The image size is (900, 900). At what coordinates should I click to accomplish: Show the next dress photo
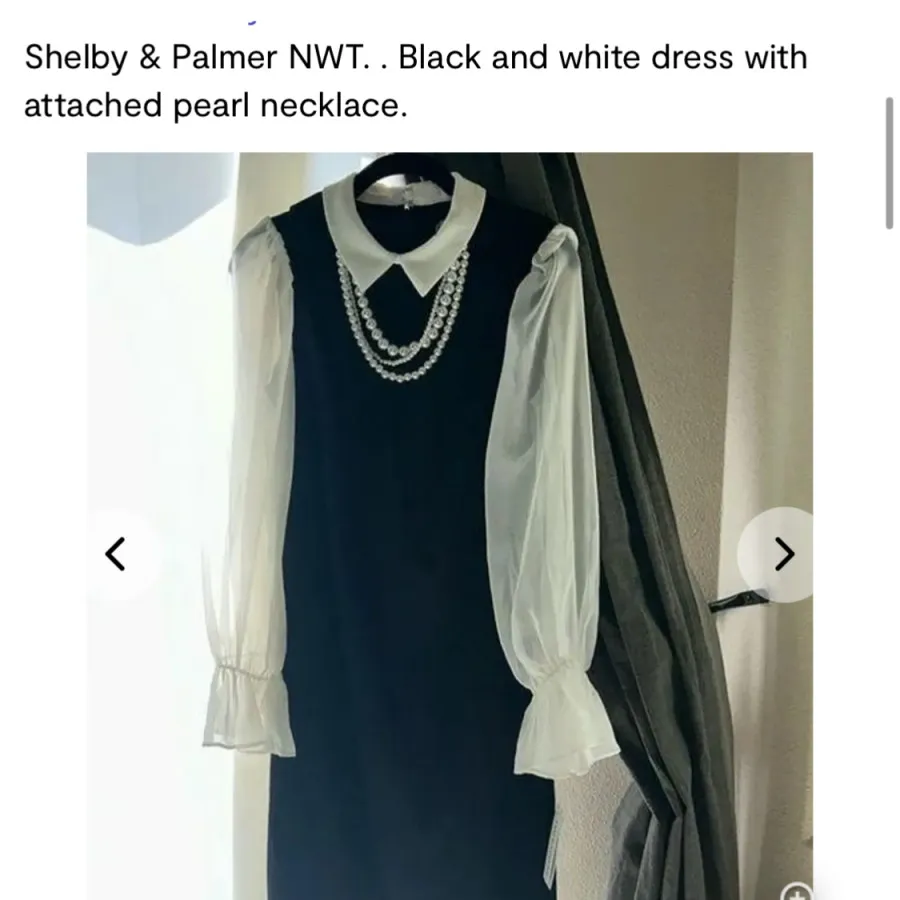[x=785, y=553]
